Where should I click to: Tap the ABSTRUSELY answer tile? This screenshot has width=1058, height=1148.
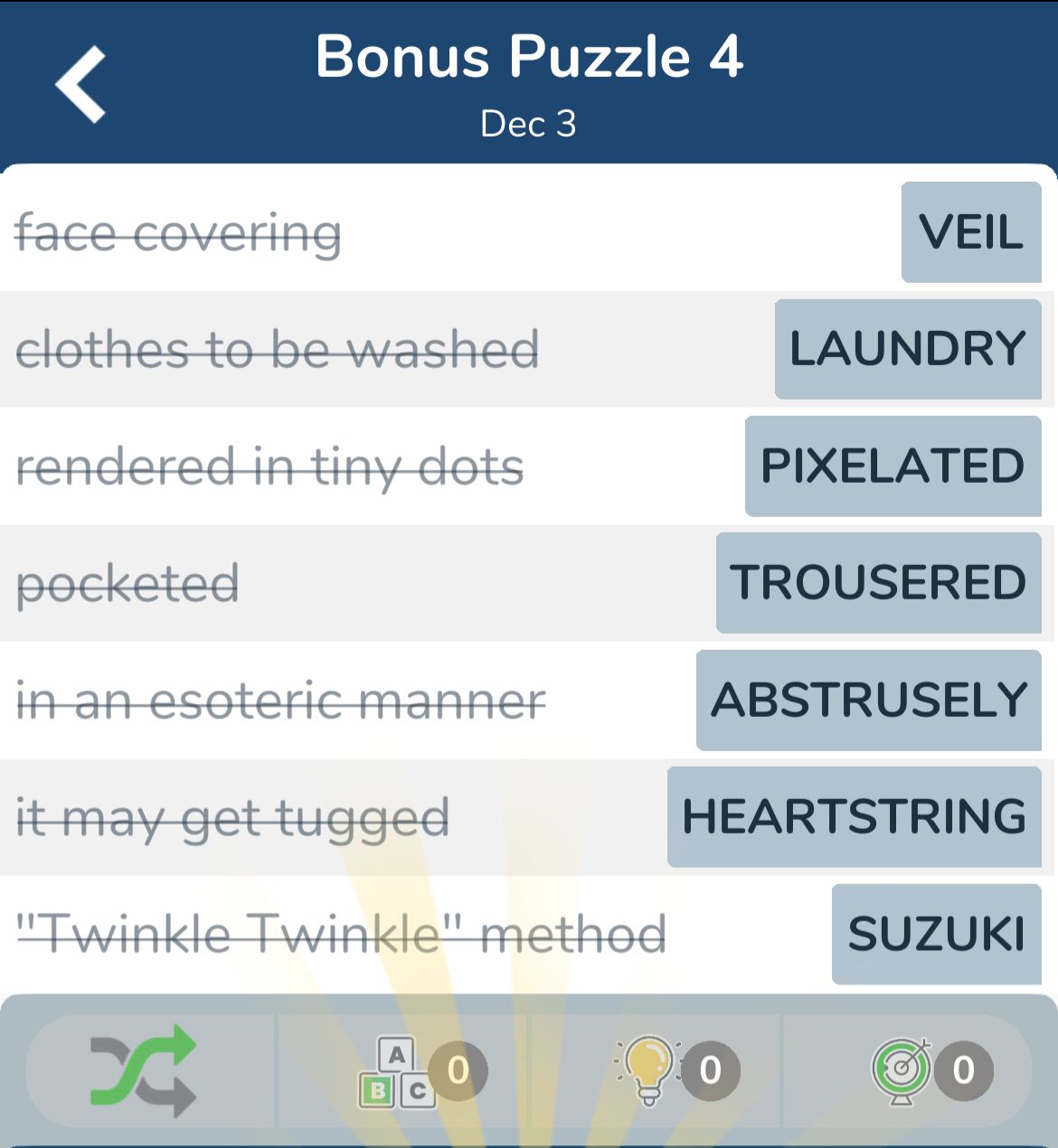pos(869,701)
